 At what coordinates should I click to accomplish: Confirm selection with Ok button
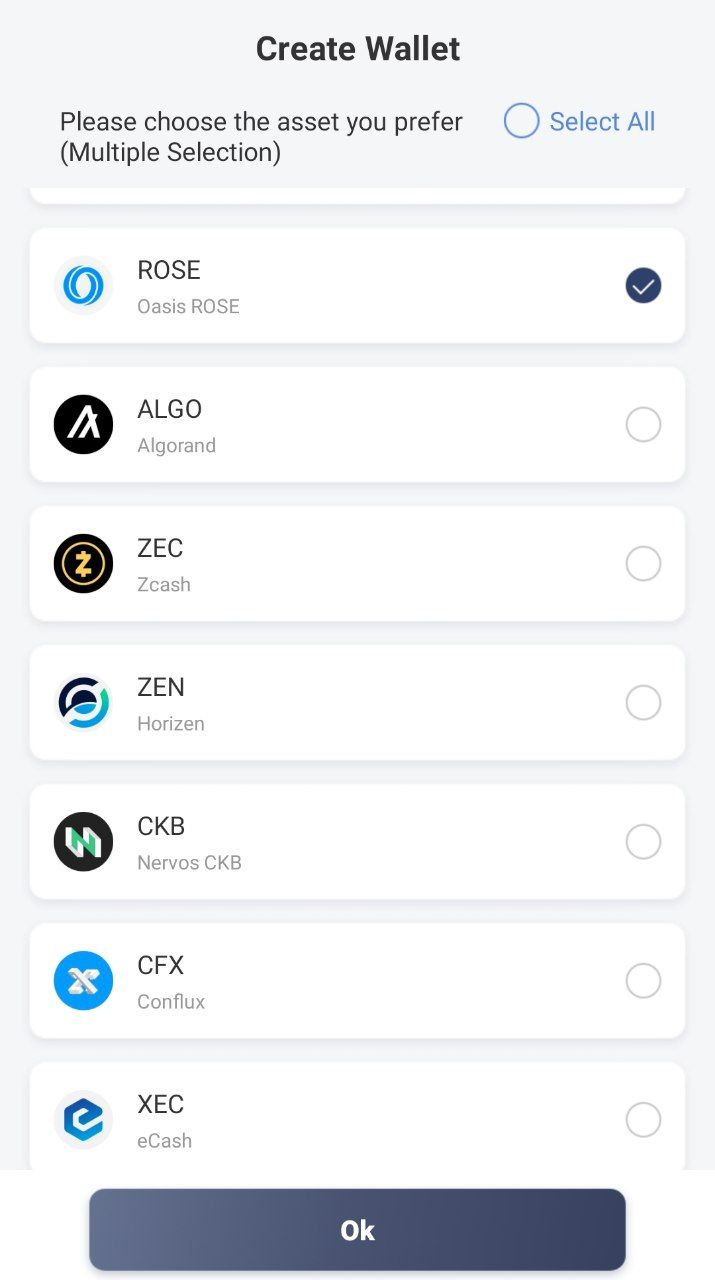coord(357,1230)
